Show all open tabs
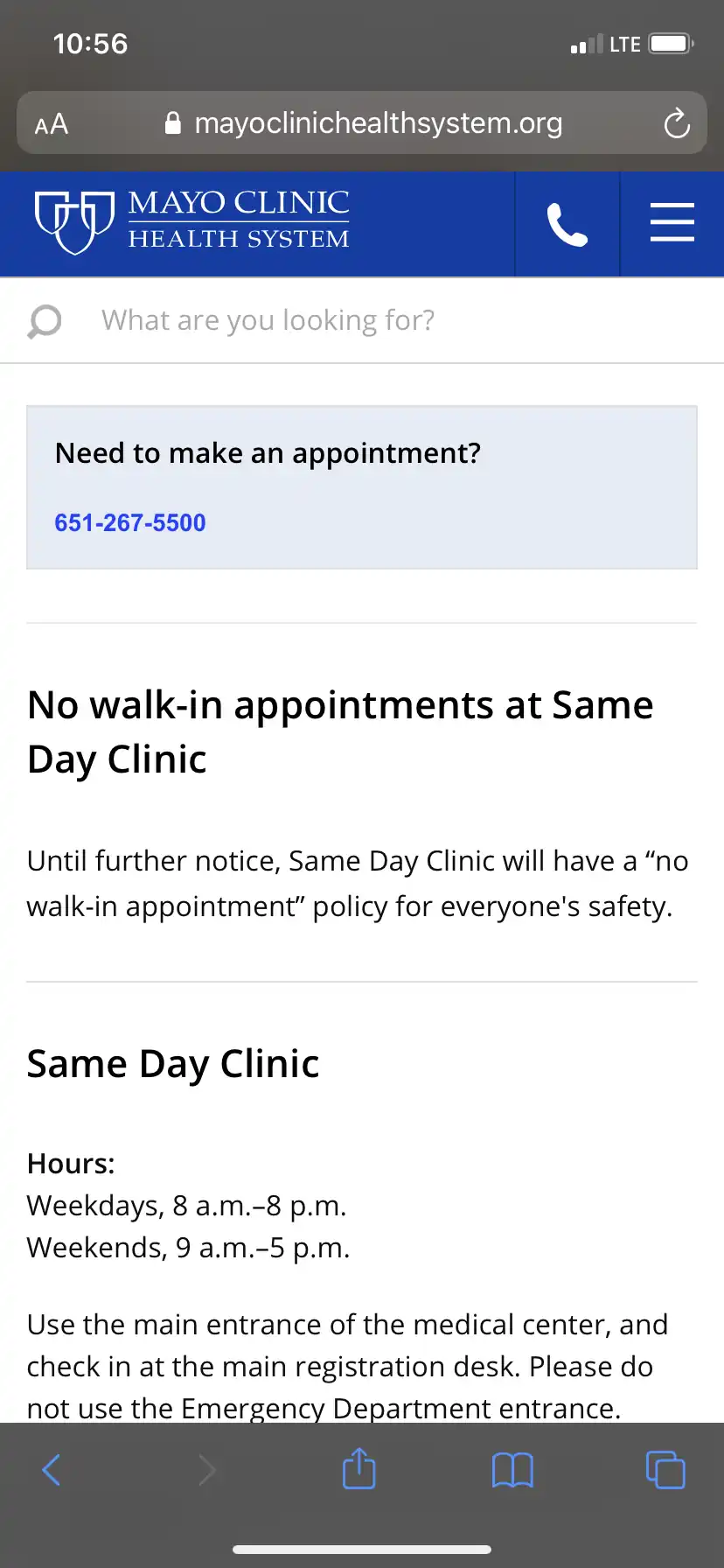The height and width of the screenshot is (1568, 724). coord(665,1470)
